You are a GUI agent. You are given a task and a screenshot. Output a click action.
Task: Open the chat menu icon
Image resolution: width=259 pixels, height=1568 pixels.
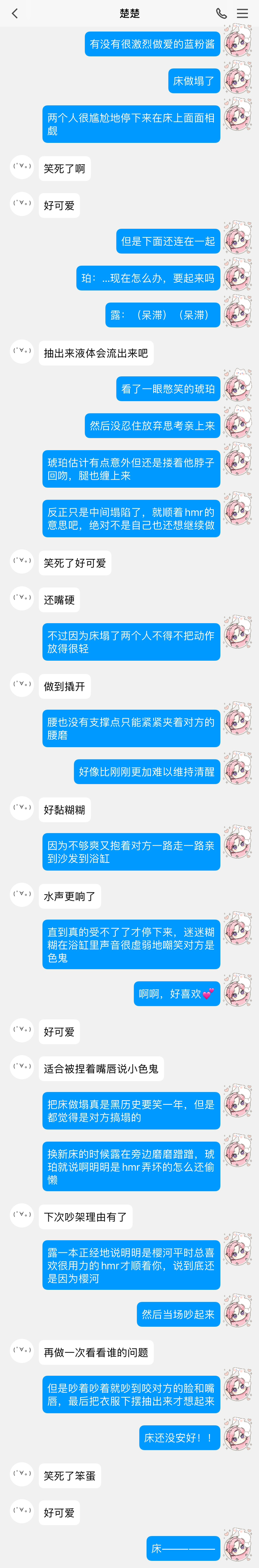point(243,13)
